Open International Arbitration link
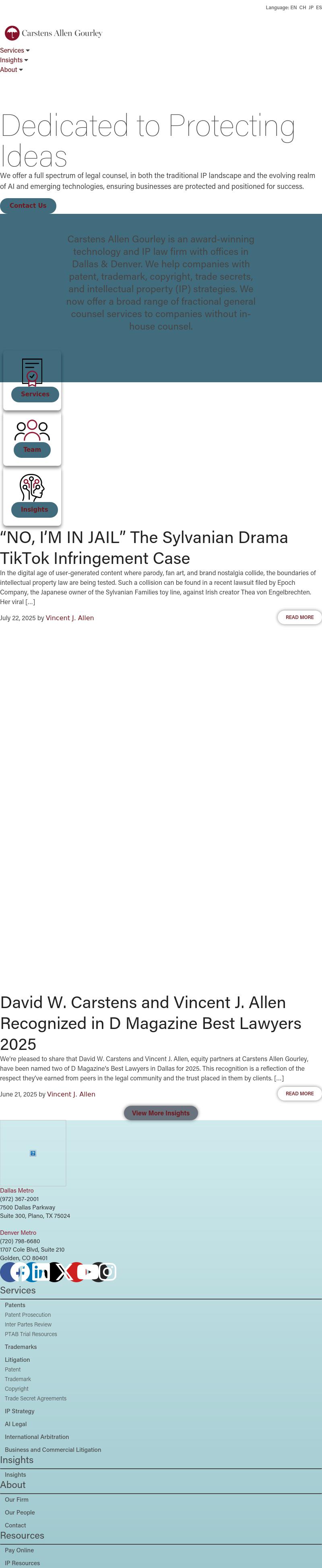 click(37, 1436)
